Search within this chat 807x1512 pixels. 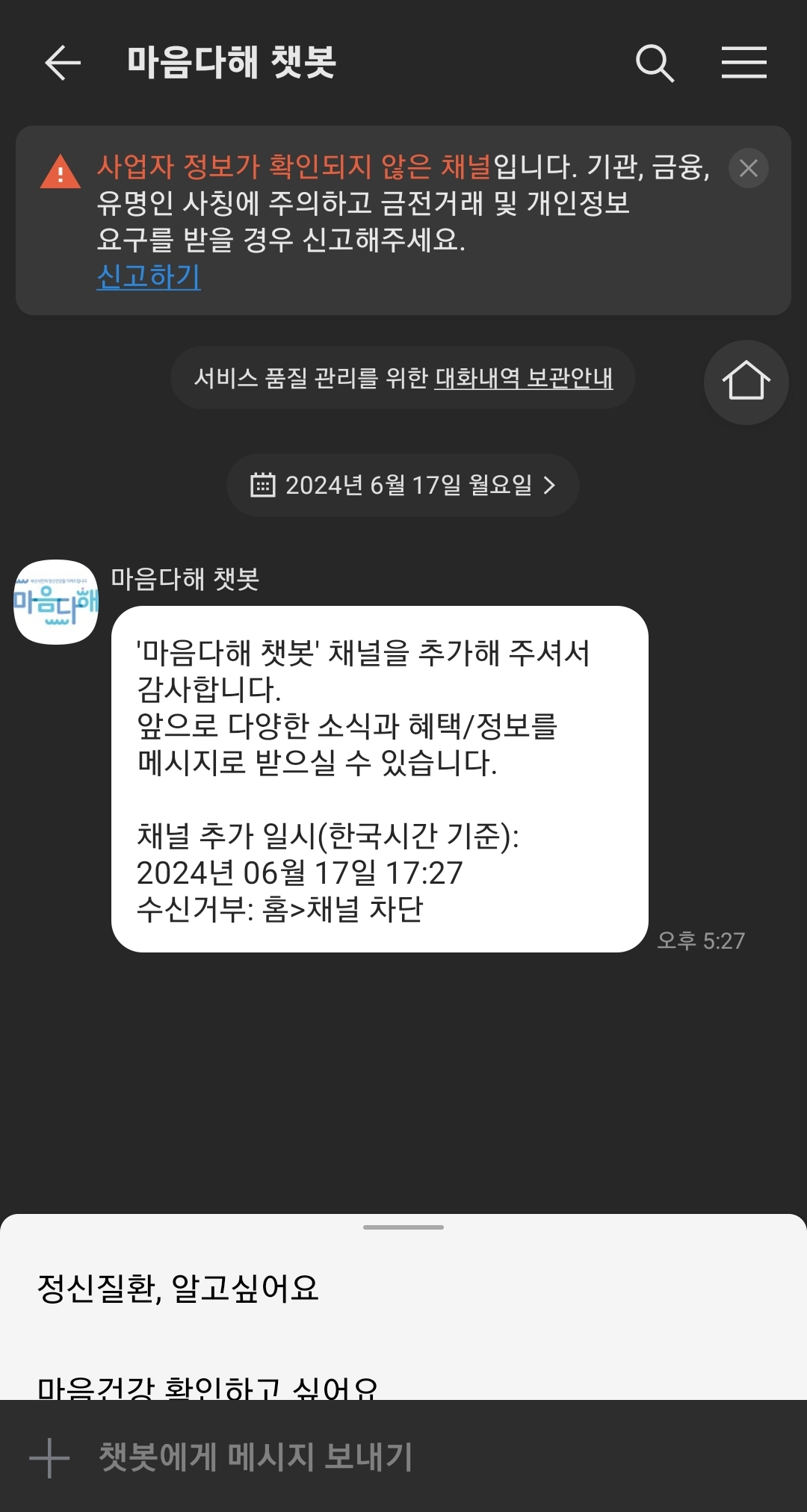655,63
